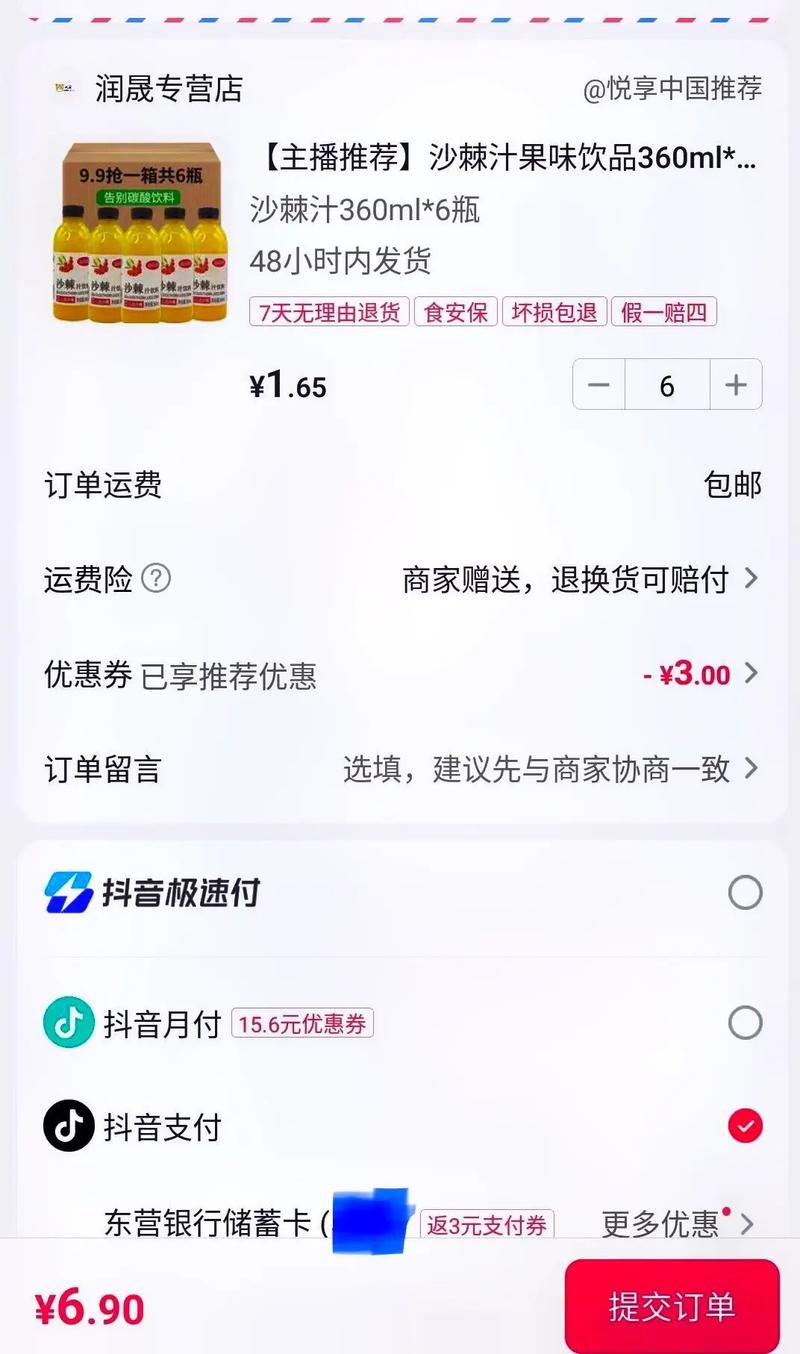
Task: Tap the 7天无理由退货 service tag
Action: 329,312
